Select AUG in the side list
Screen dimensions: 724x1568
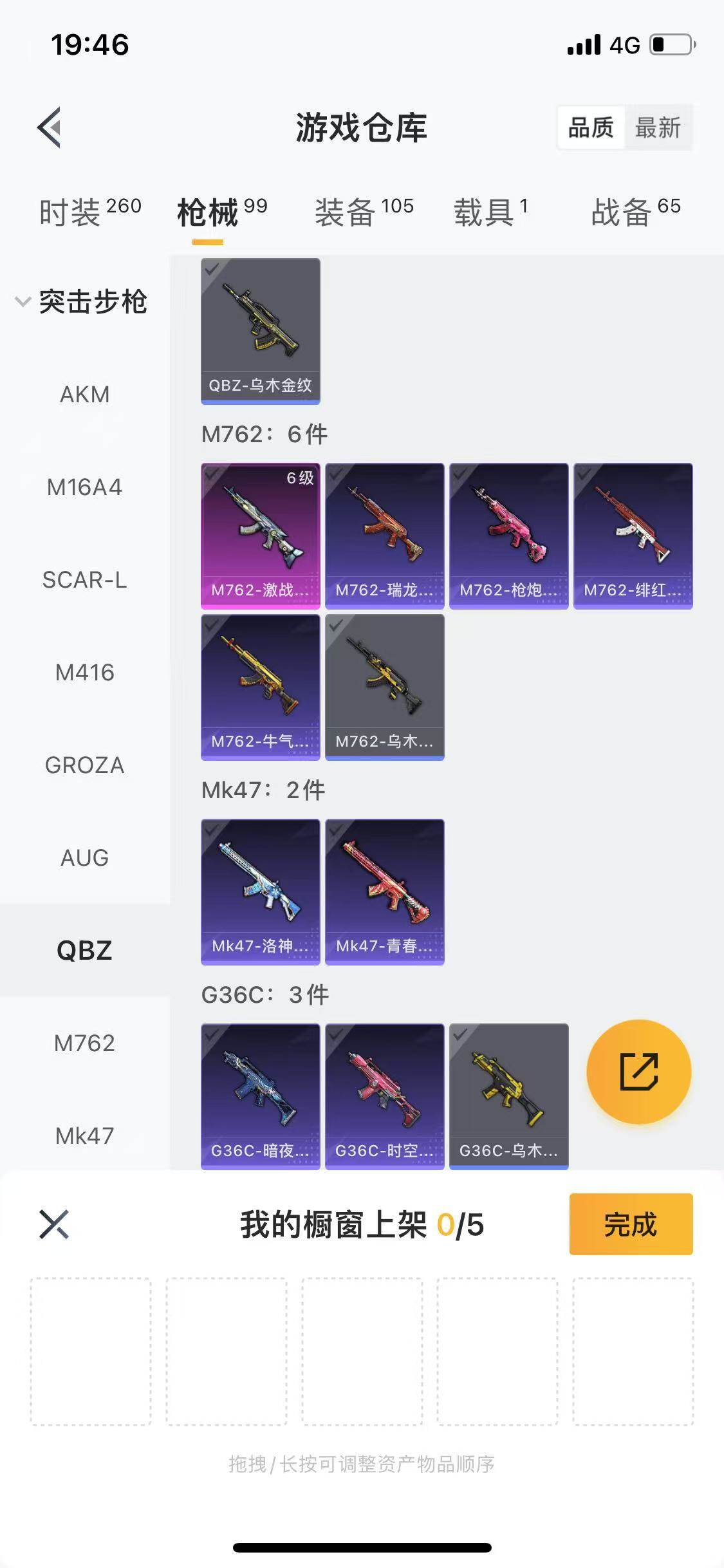point(84,857)
